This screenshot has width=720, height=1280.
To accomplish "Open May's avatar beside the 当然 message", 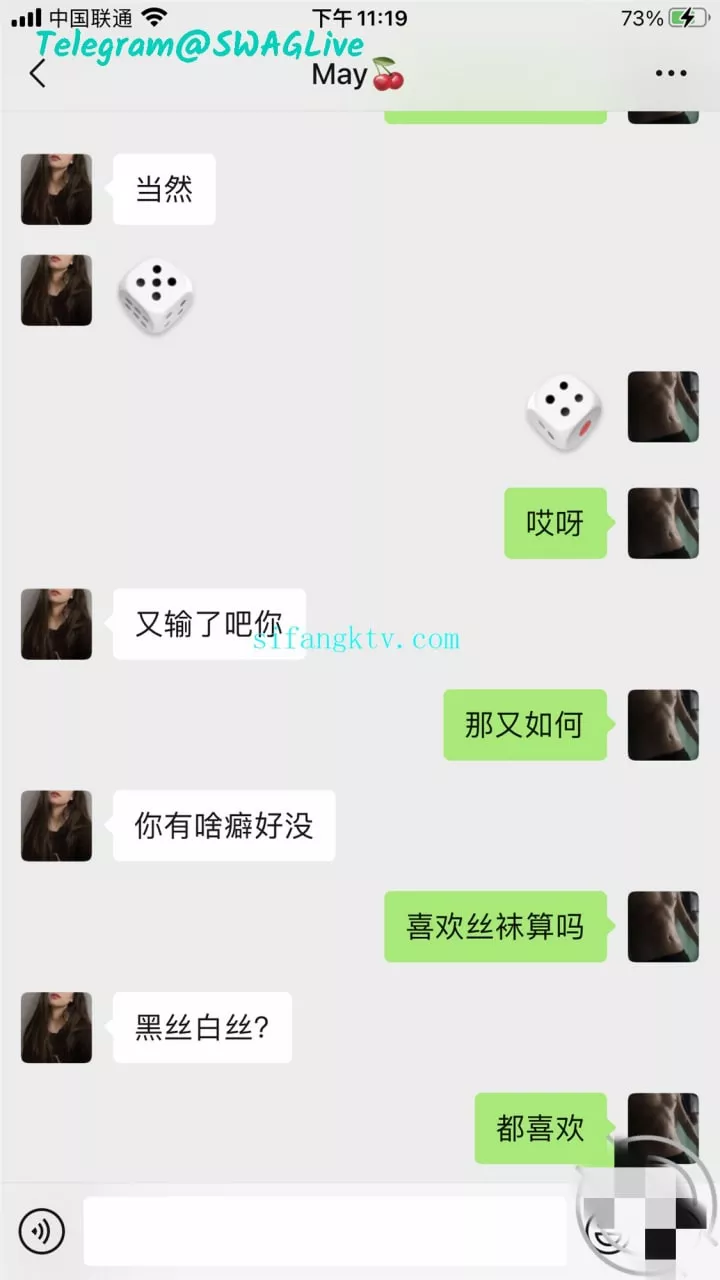I will point(56,189).
